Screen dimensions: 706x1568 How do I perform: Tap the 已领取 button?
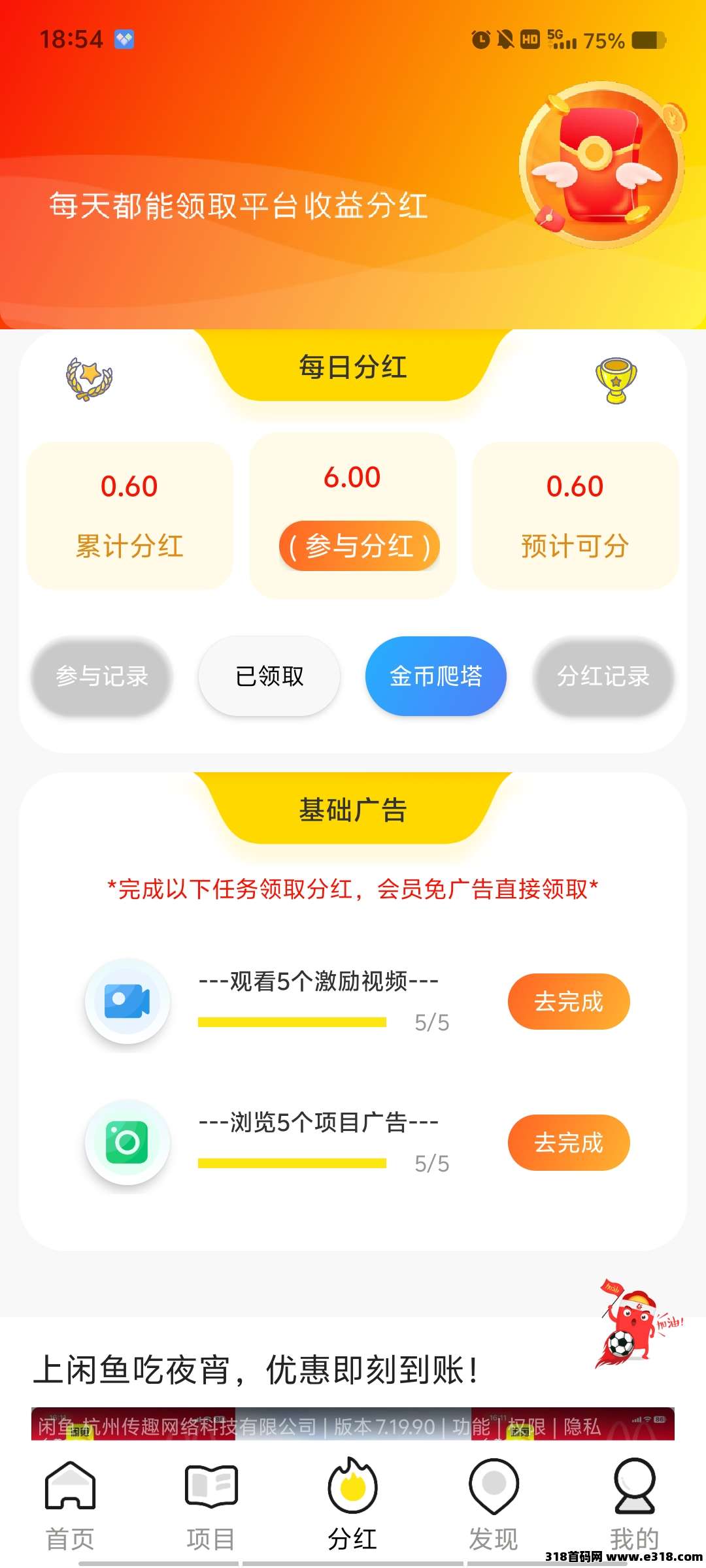click(x=269, y=676)
